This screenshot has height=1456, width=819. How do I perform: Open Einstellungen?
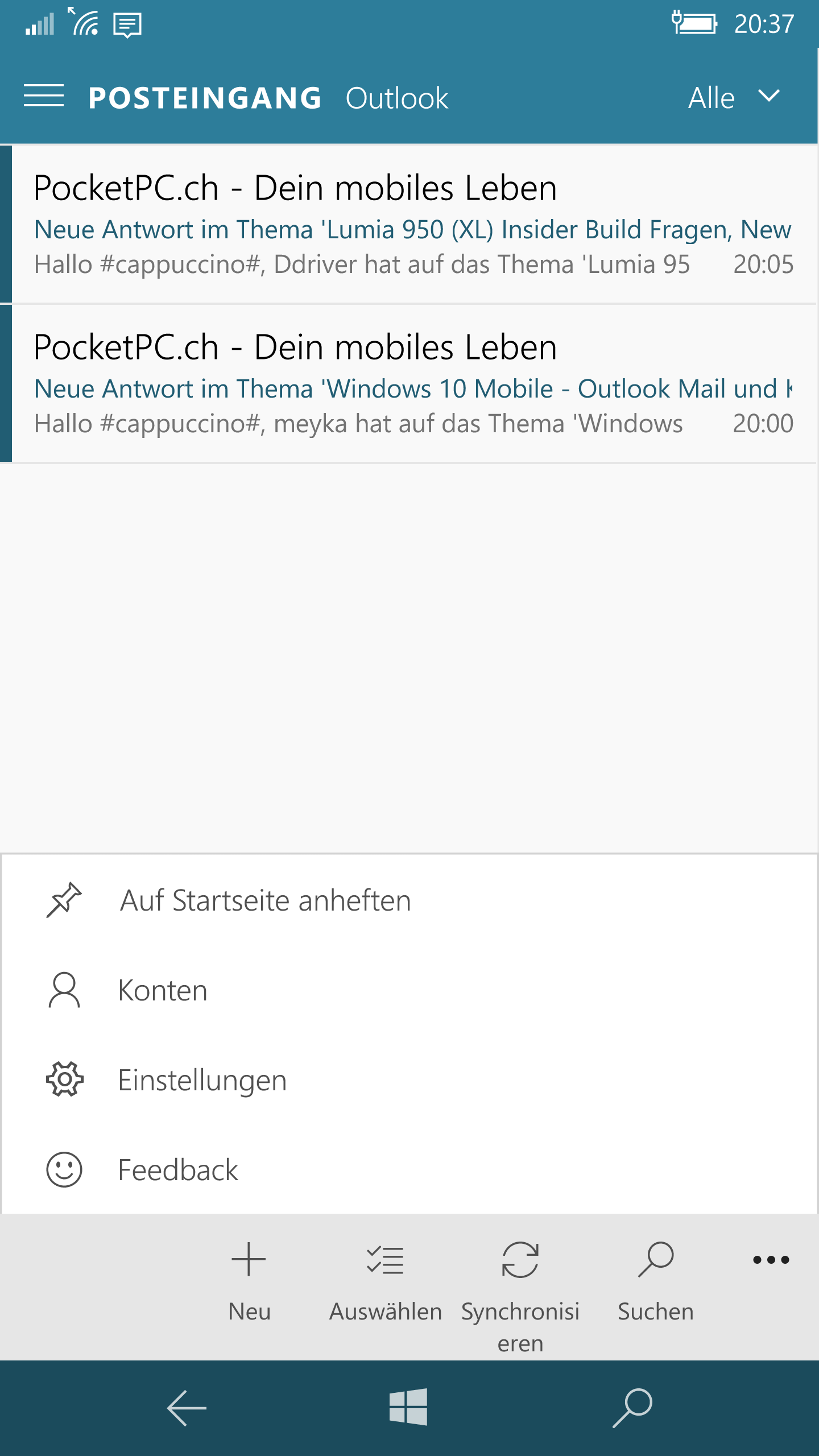point(409,1080)
